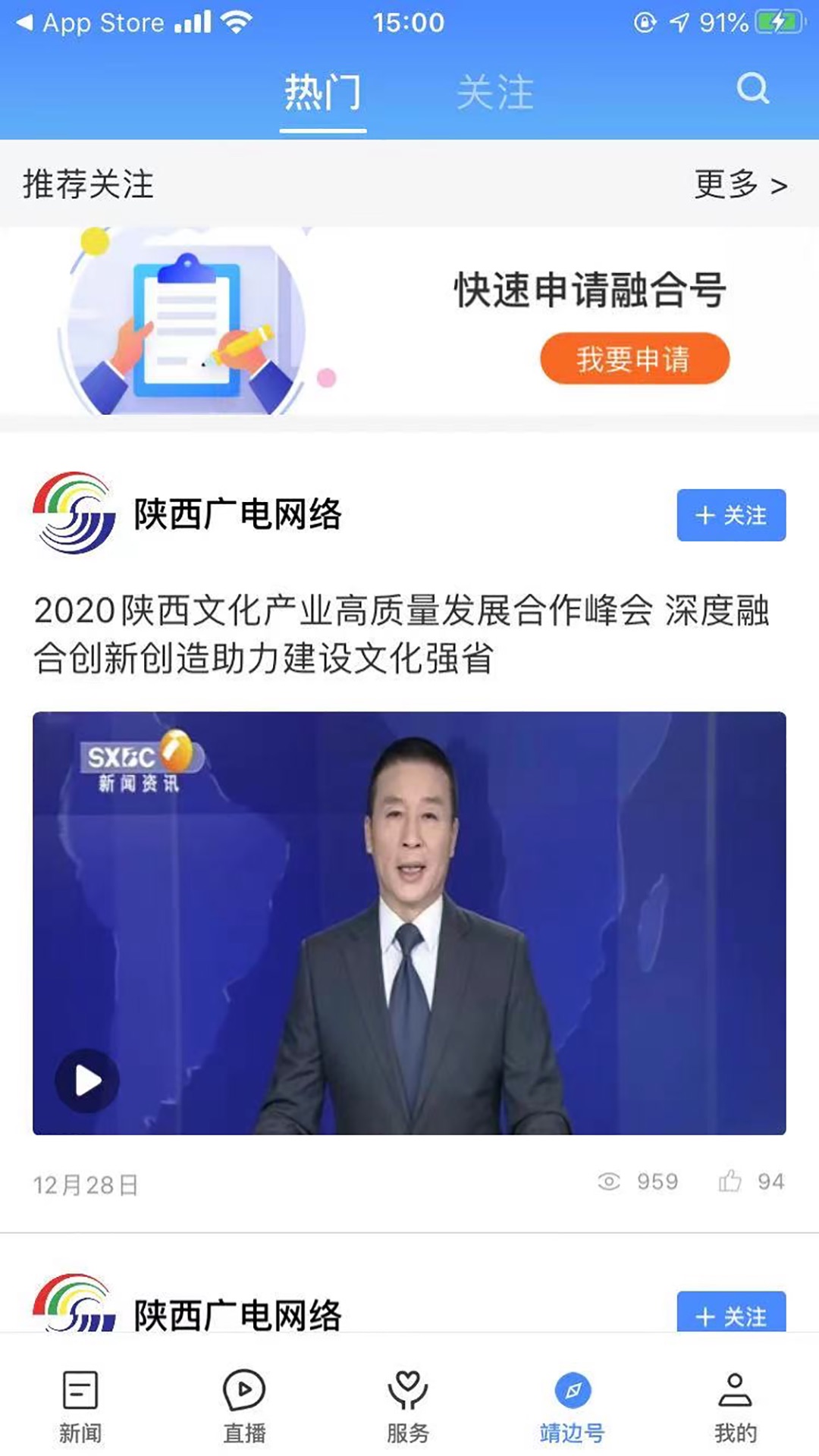Viewport: 819px width, 1456px height.
Task: Open the 2020陕西文化产业高质量发展合作峰会 post
Action: coord(402,634)
